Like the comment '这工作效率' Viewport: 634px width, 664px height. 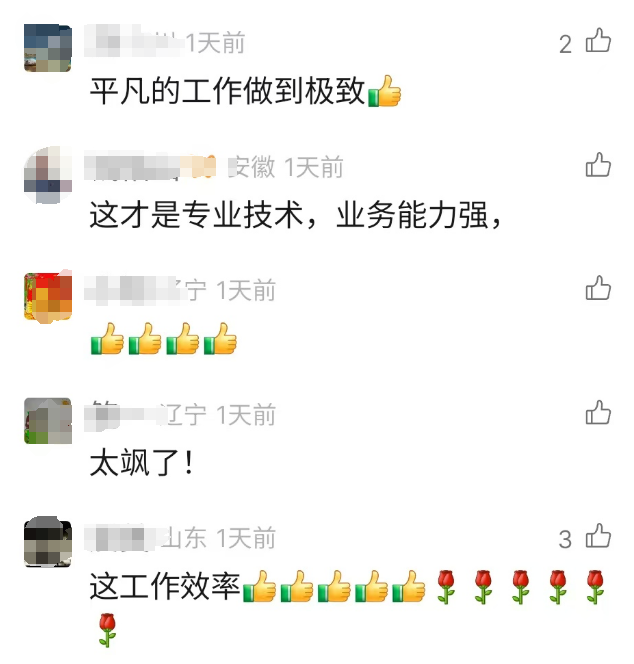pos(598,537)
